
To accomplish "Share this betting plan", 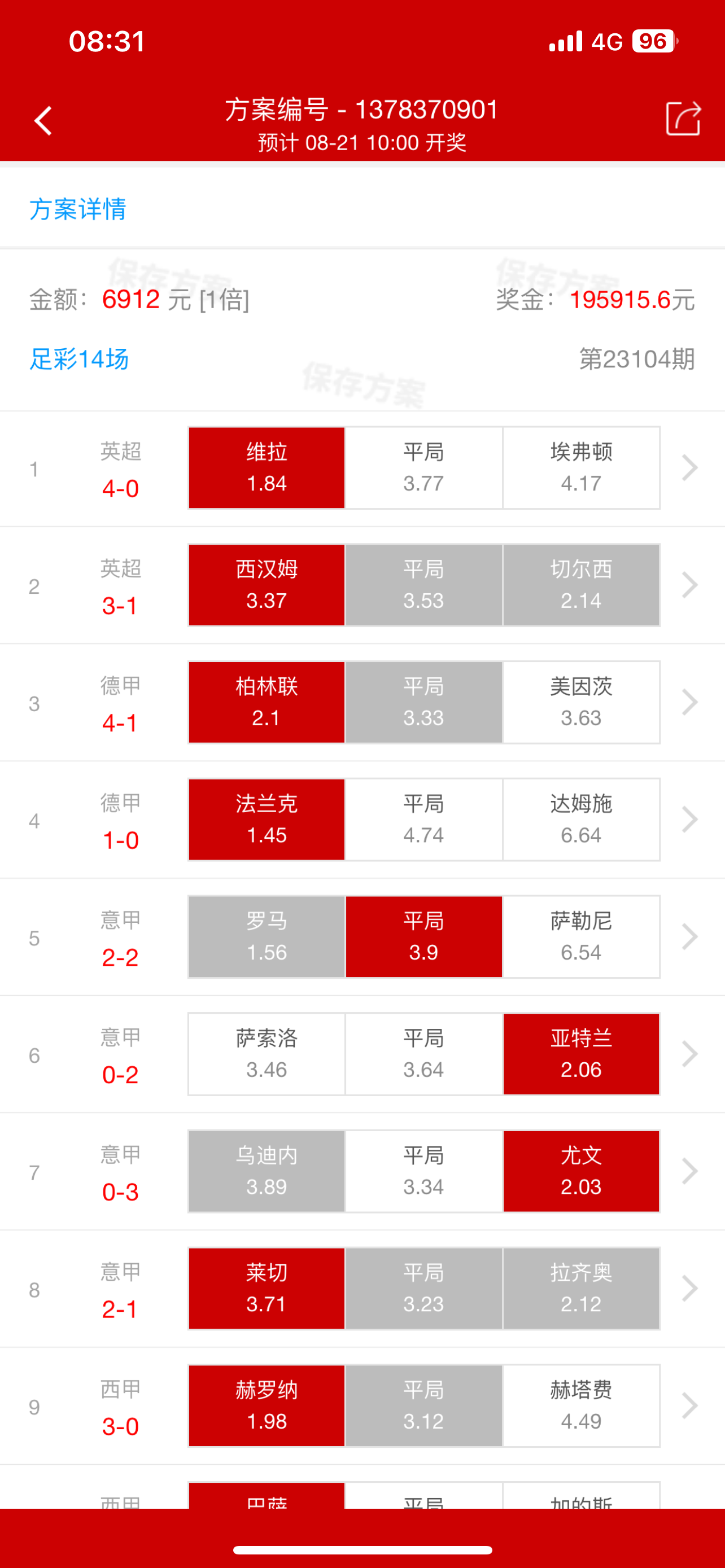I will coord(683,118).
